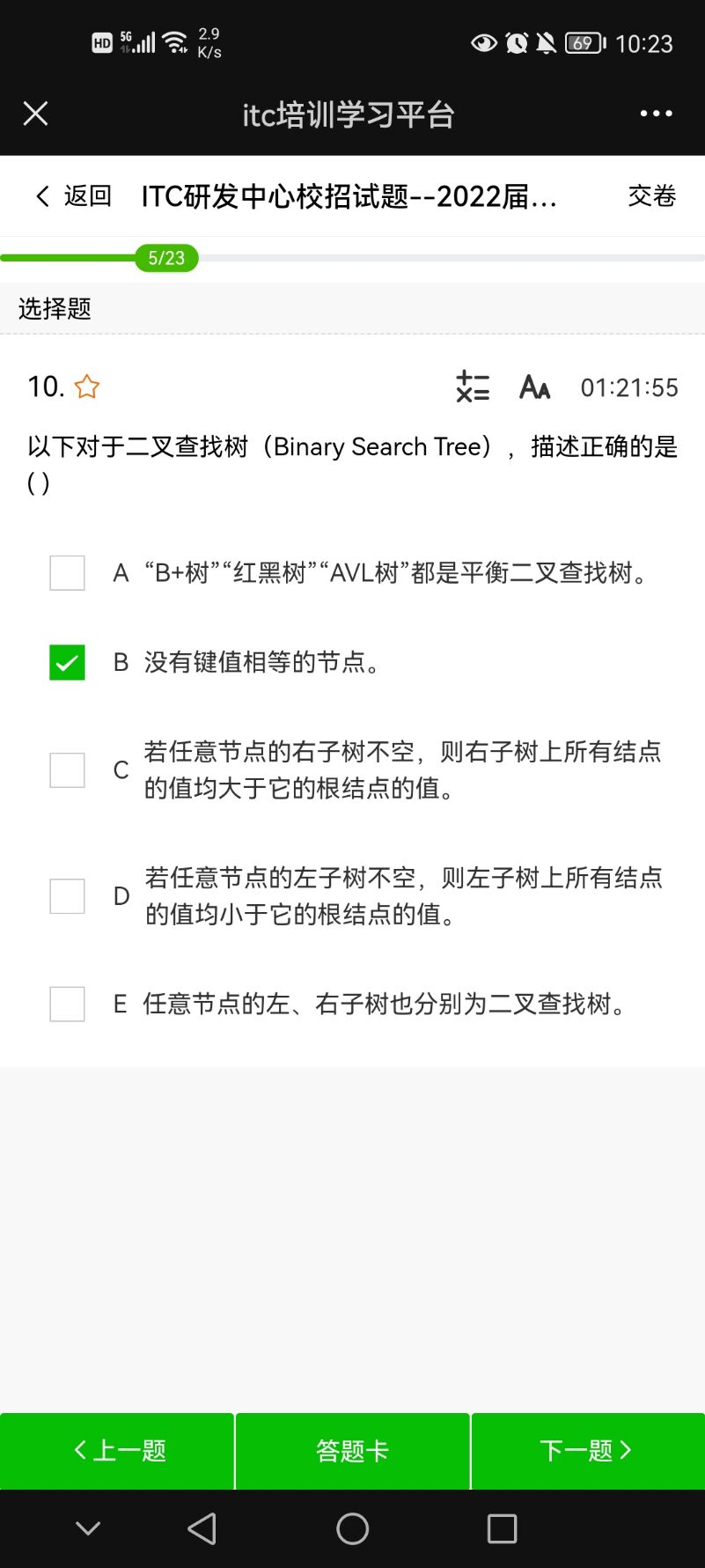Uncheck option B 没有键值相等的节点
The image size is (705, 1568).
(67, 662)
